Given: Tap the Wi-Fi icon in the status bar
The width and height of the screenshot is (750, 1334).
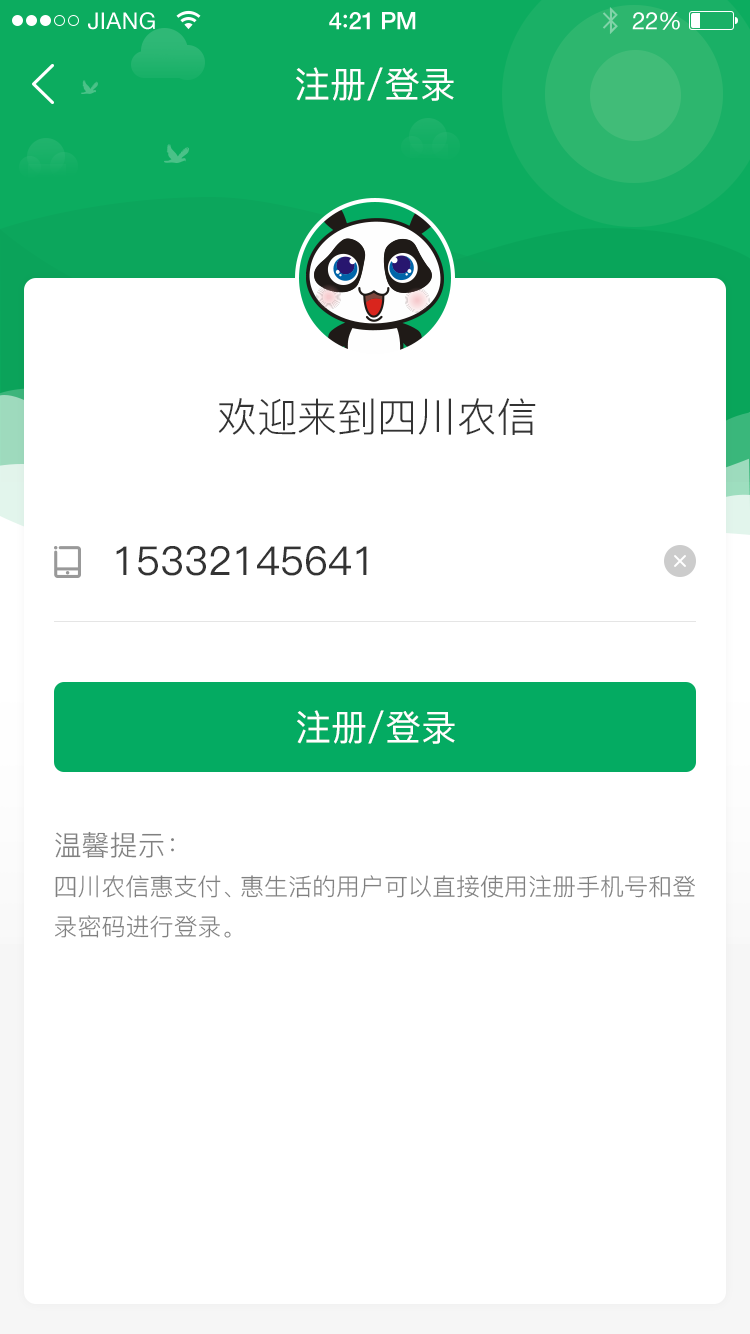Looking at the screenshot, I should [x=186, y=17].
